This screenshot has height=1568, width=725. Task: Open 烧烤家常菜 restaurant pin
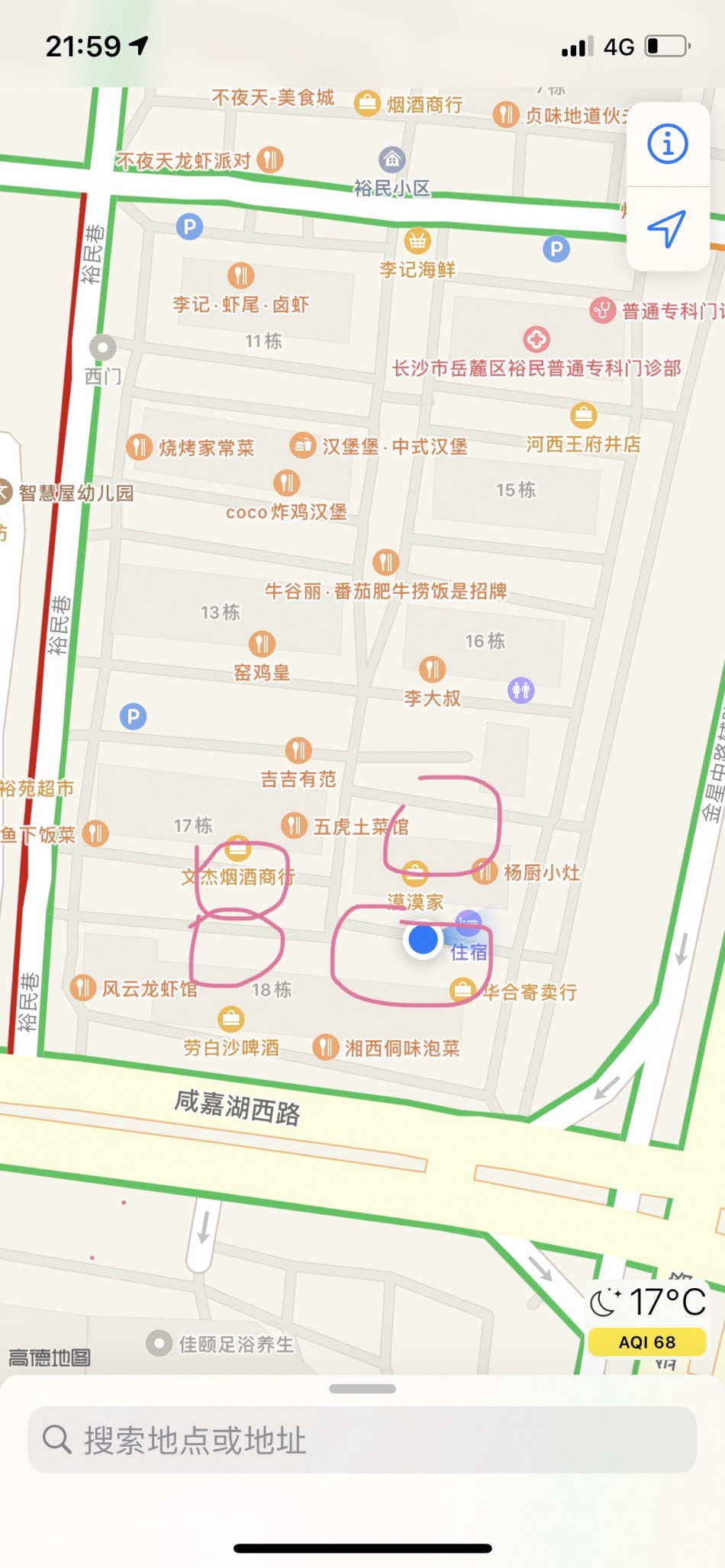pyautogui.click(x=139, y=447)
